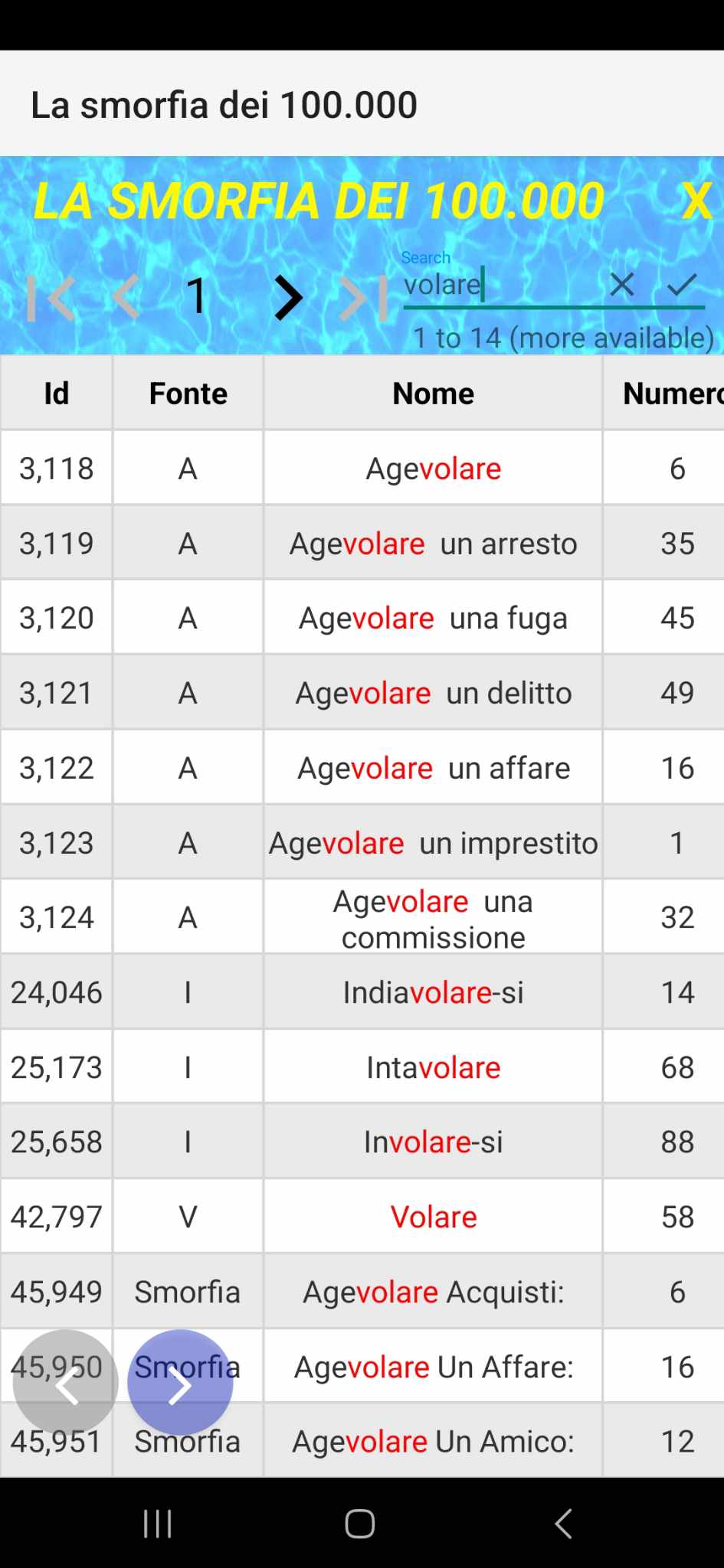Close the panel with the yellow X
724x1568 pixels.
coord(696,201)
